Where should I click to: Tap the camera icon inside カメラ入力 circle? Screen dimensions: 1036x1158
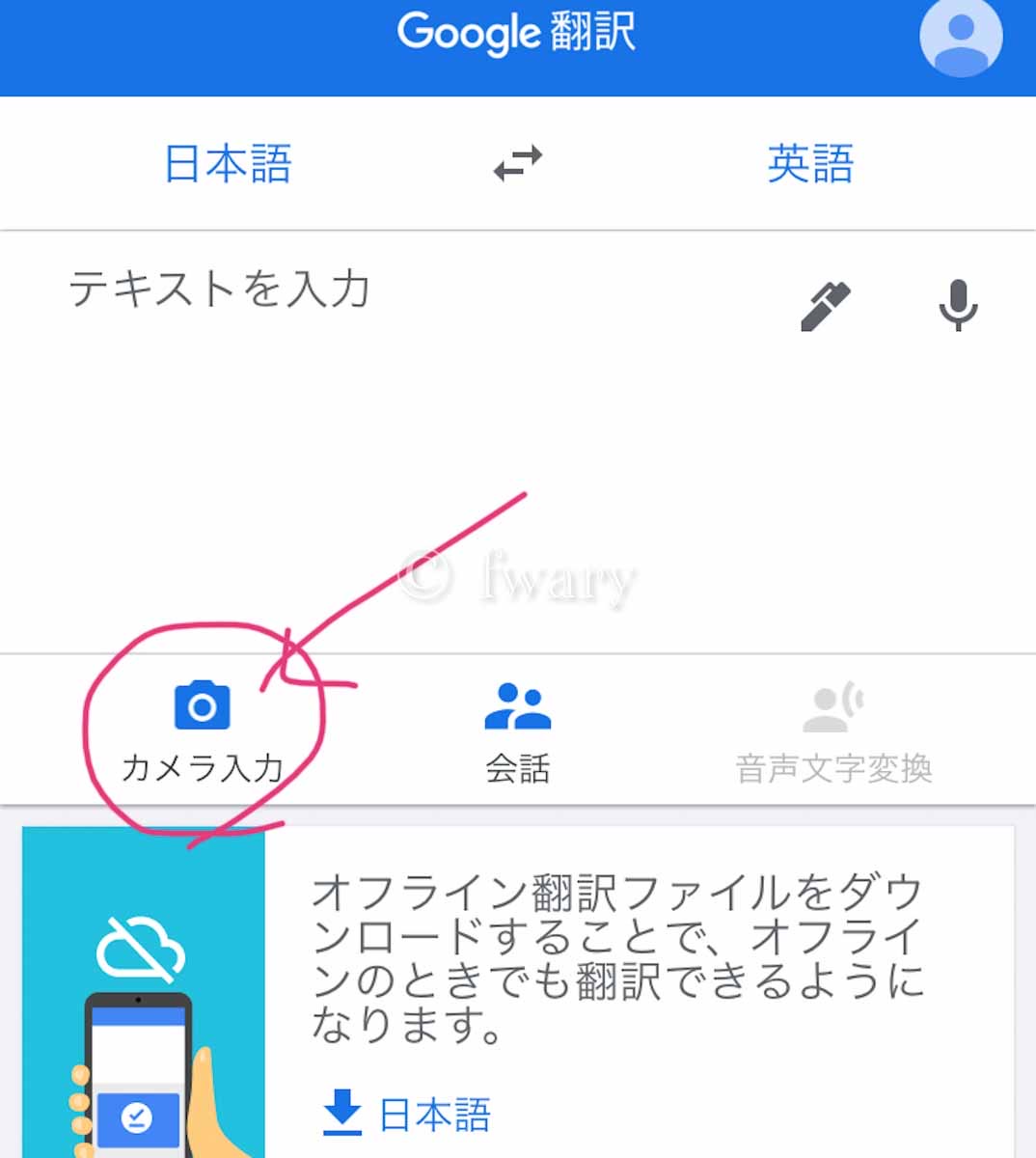click(200, 706)
